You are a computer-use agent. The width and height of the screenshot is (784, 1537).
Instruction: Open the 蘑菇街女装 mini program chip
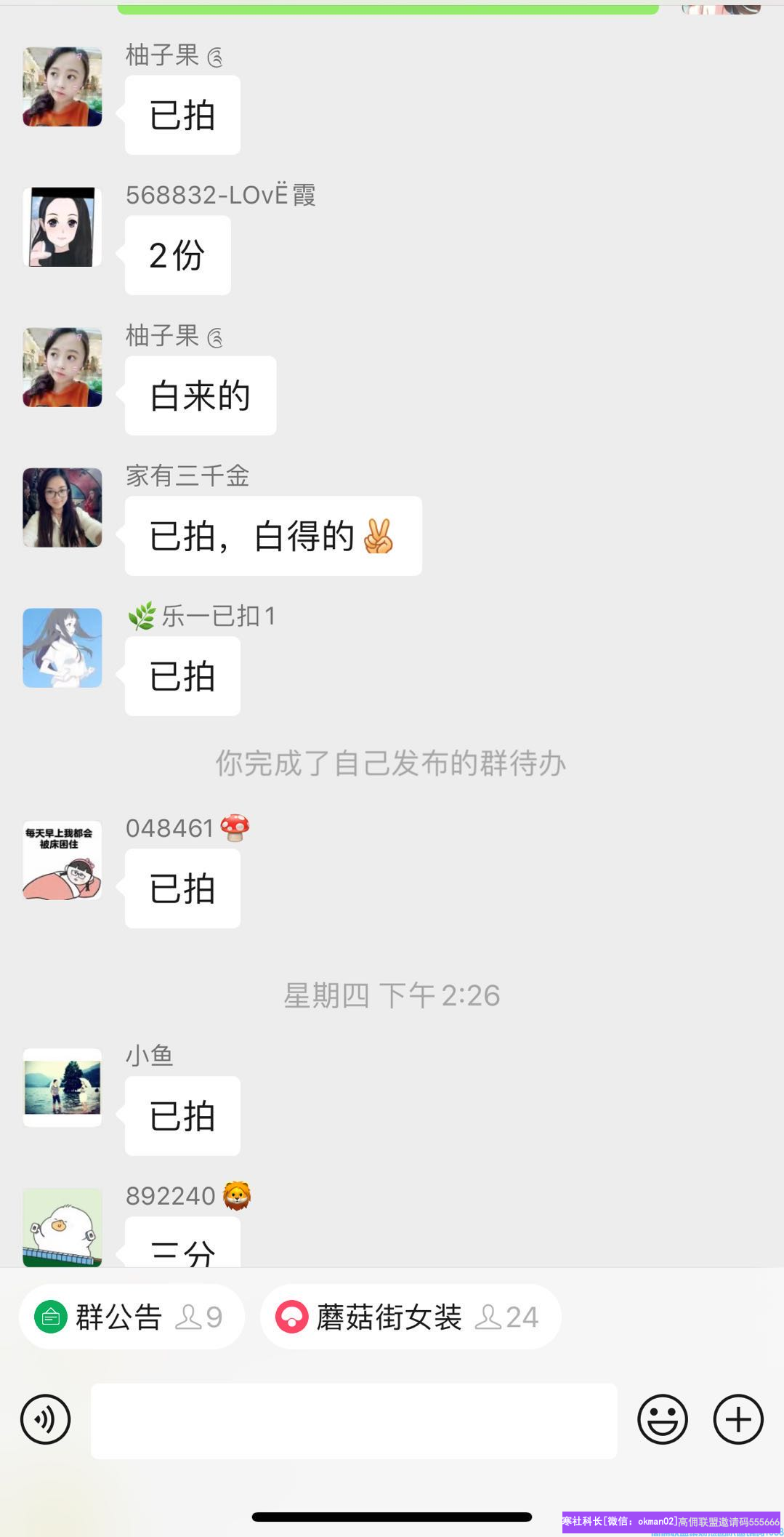(411, 1317)
